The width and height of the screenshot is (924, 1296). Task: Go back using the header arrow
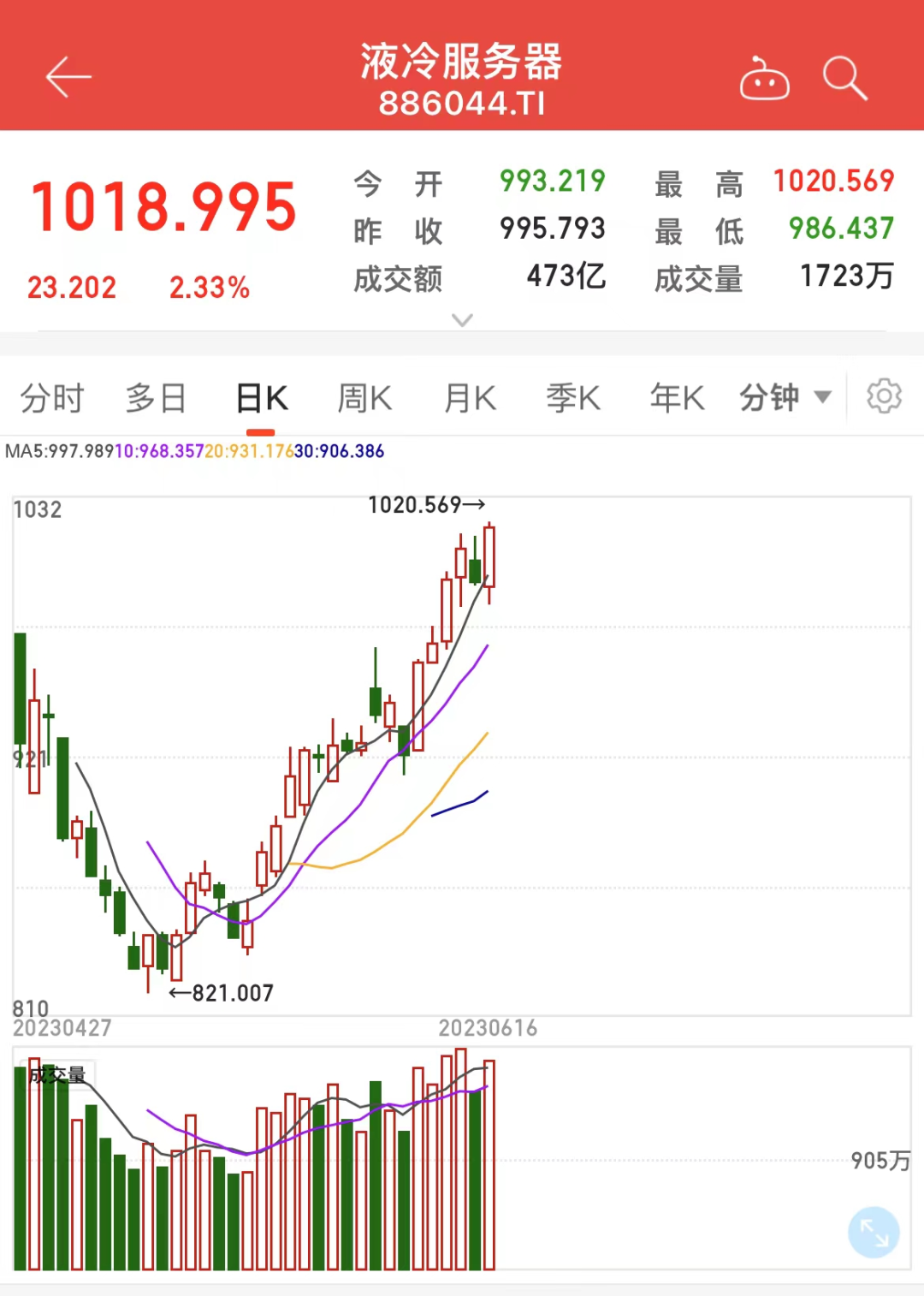pos(68,78)
